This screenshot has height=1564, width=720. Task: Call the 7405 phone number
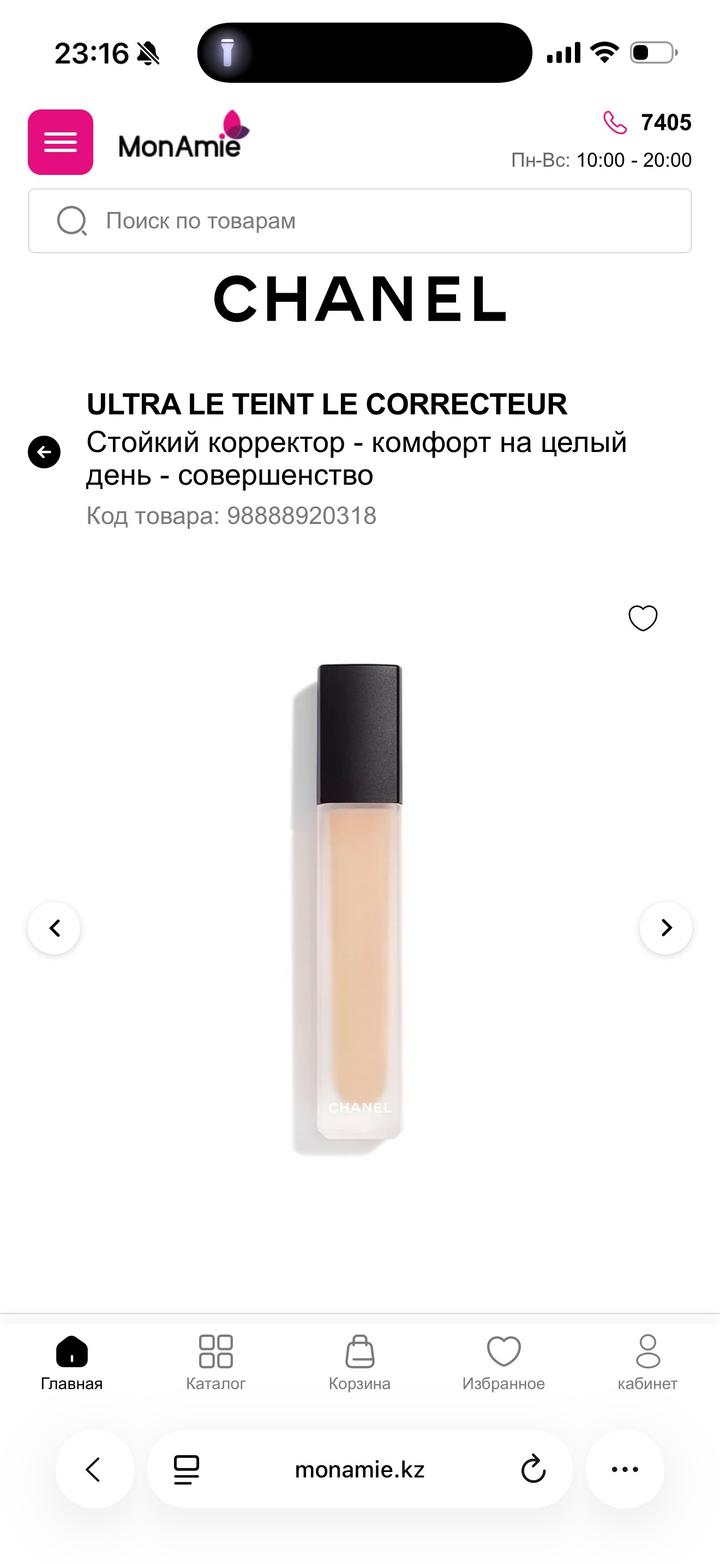tap(648, 123)
